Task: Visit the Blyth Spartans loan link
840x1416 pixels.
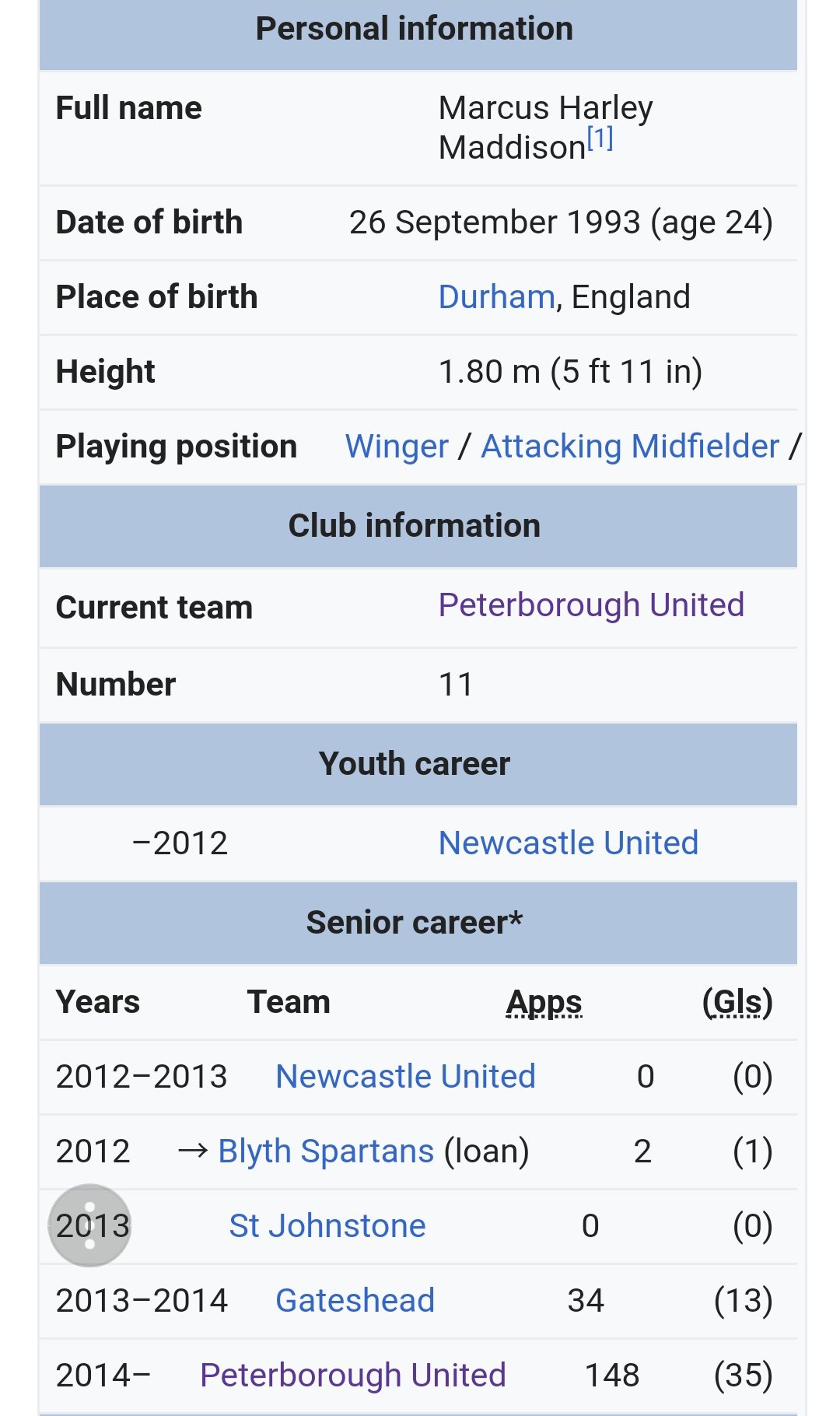Action: pyautogui.click(x=326, y=1151)
